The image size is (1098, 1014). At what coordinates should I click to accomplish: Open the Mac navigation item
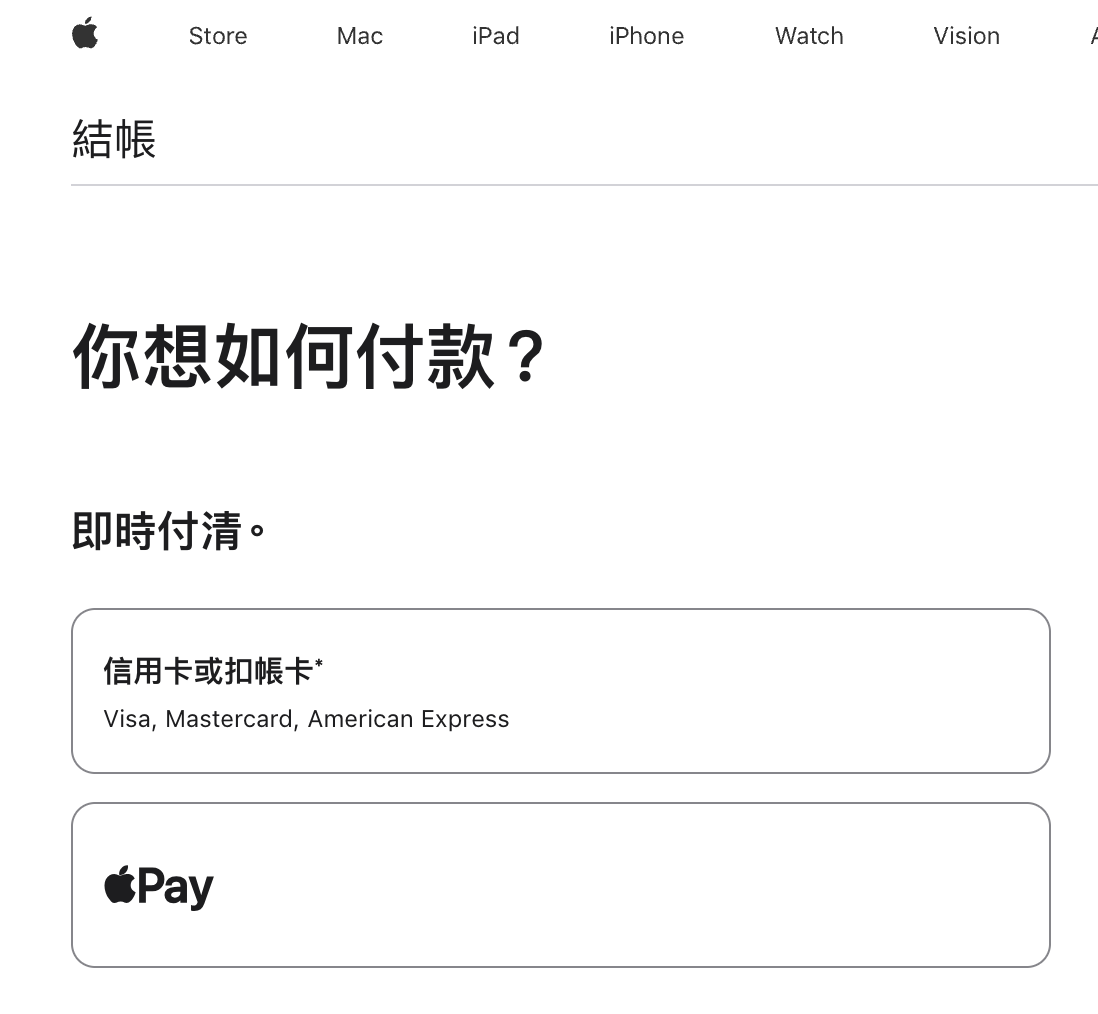click(x=359, y=36)
